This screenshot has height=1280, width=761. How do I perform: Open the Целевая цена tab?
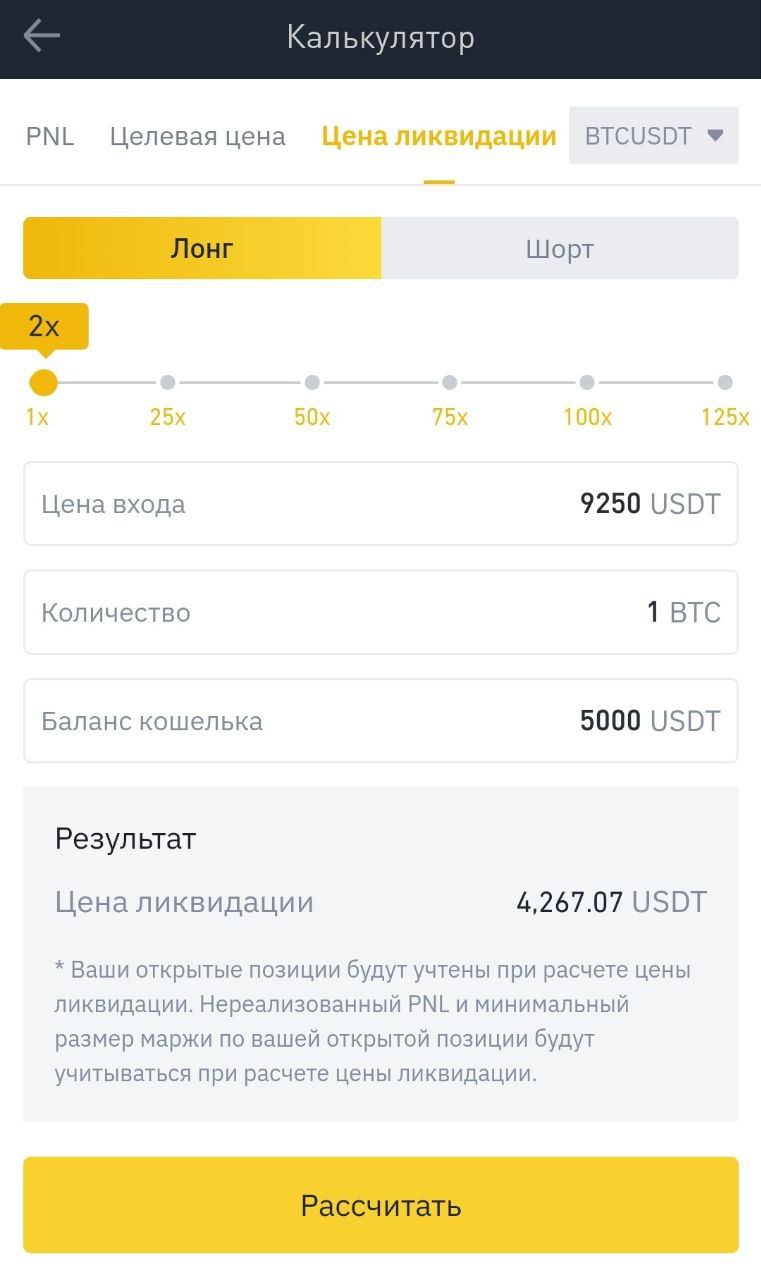click(x=198, y=136)
